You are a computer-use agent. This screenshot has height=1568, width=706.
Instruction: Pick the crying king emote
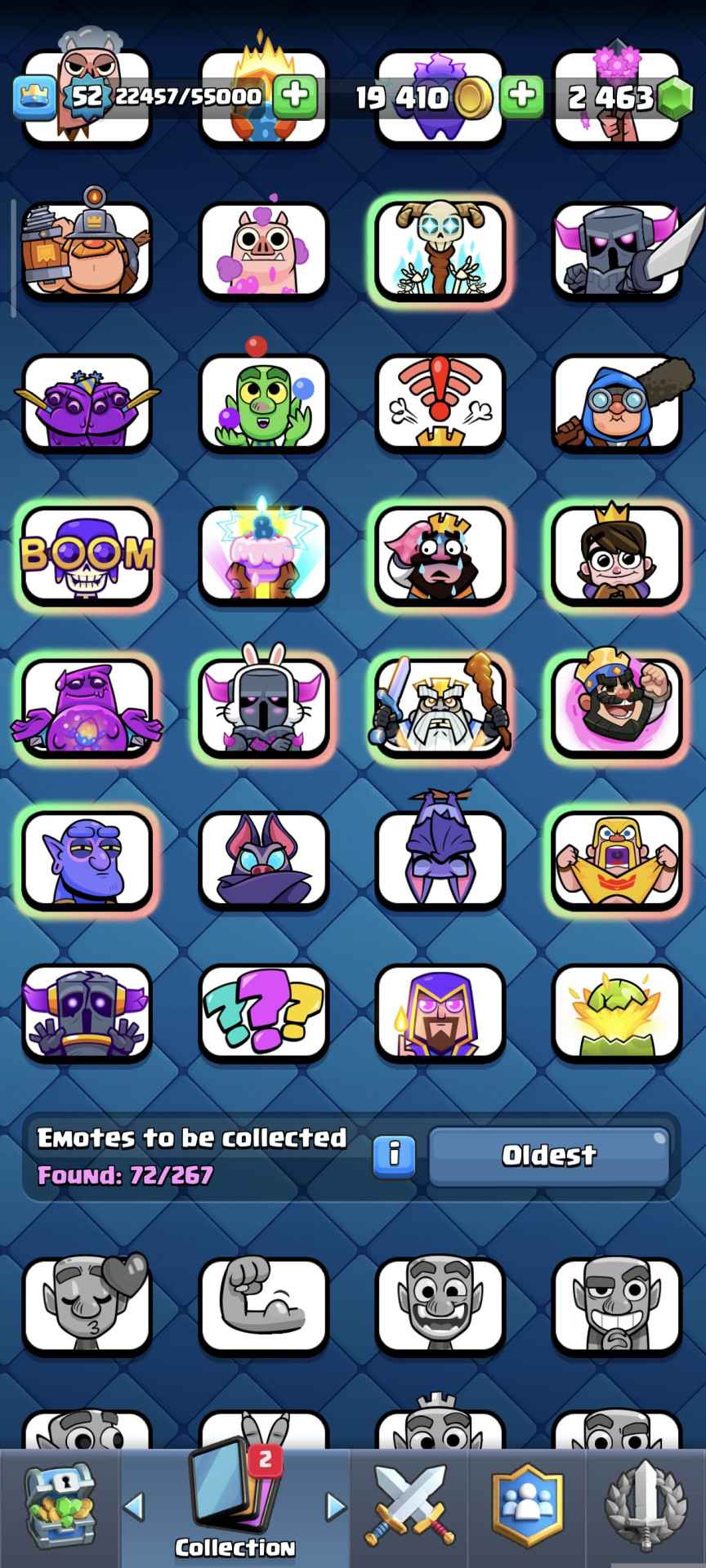tap(440, 555)
